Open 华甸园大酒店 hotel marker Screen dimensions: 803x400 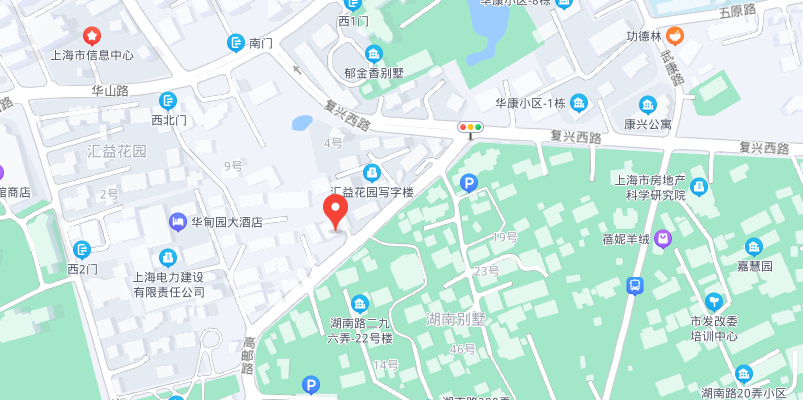point(177,222)
